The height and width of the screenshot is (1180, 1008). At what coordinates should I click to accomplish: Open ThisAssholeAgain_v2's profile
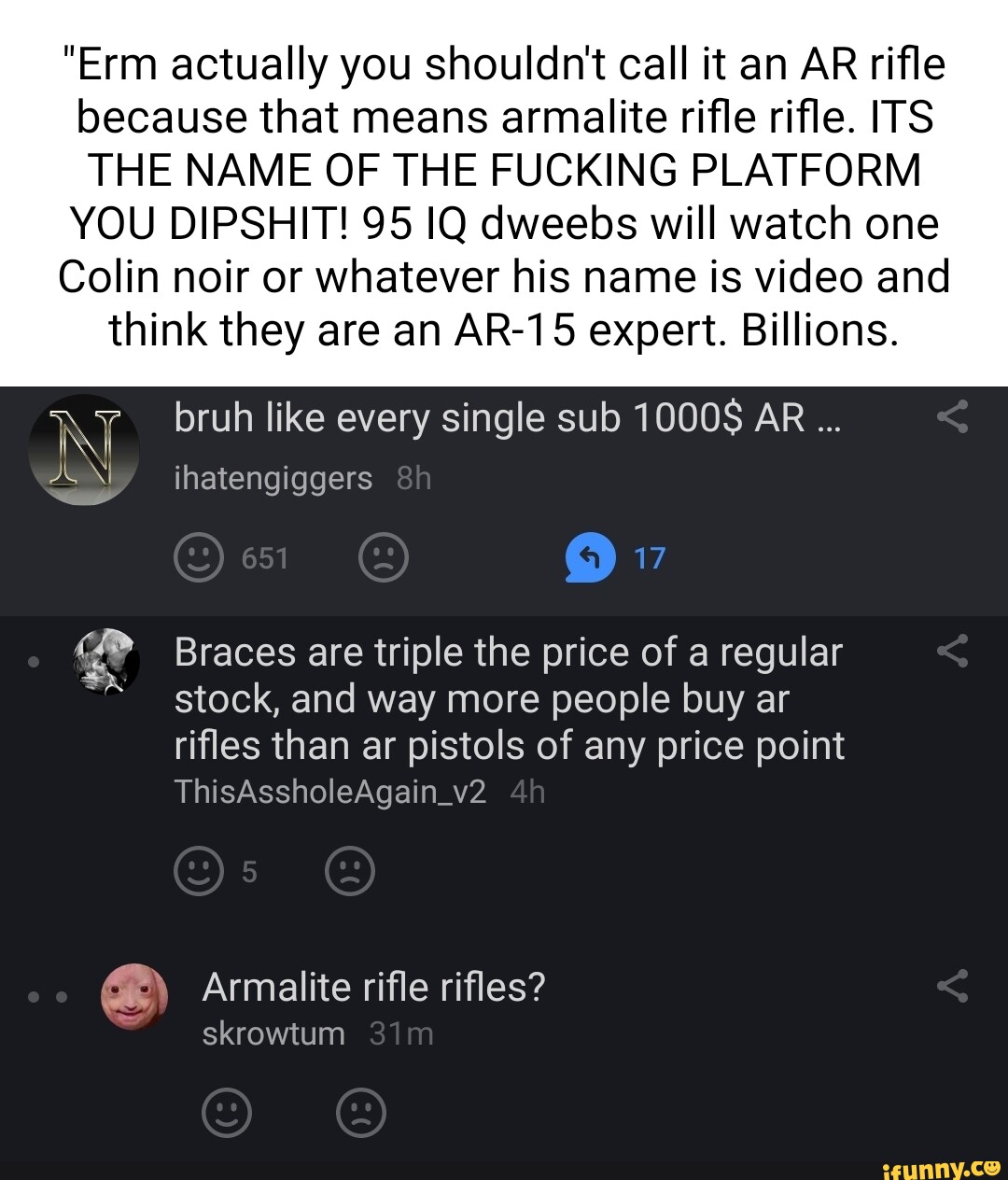(329, 791)
